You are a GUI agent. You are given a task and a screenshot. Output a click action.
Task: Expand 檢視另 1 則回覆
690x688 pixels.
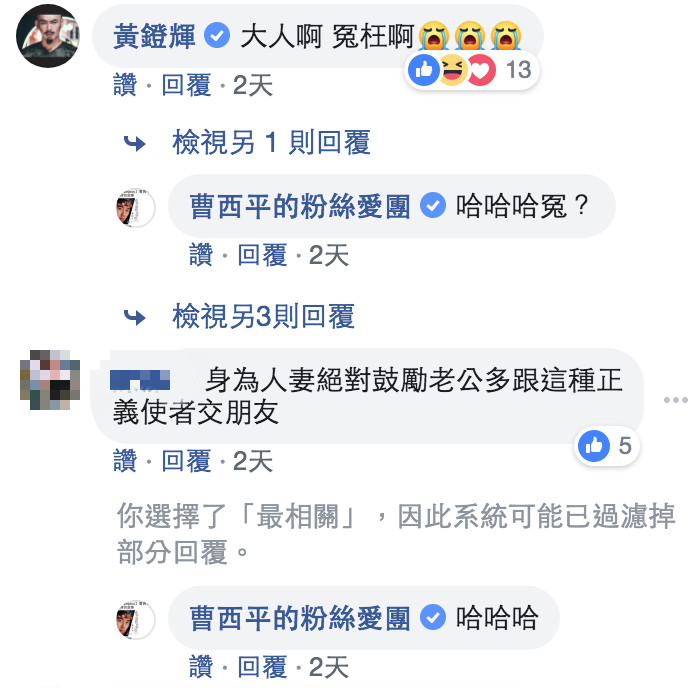tap(270, 144)
